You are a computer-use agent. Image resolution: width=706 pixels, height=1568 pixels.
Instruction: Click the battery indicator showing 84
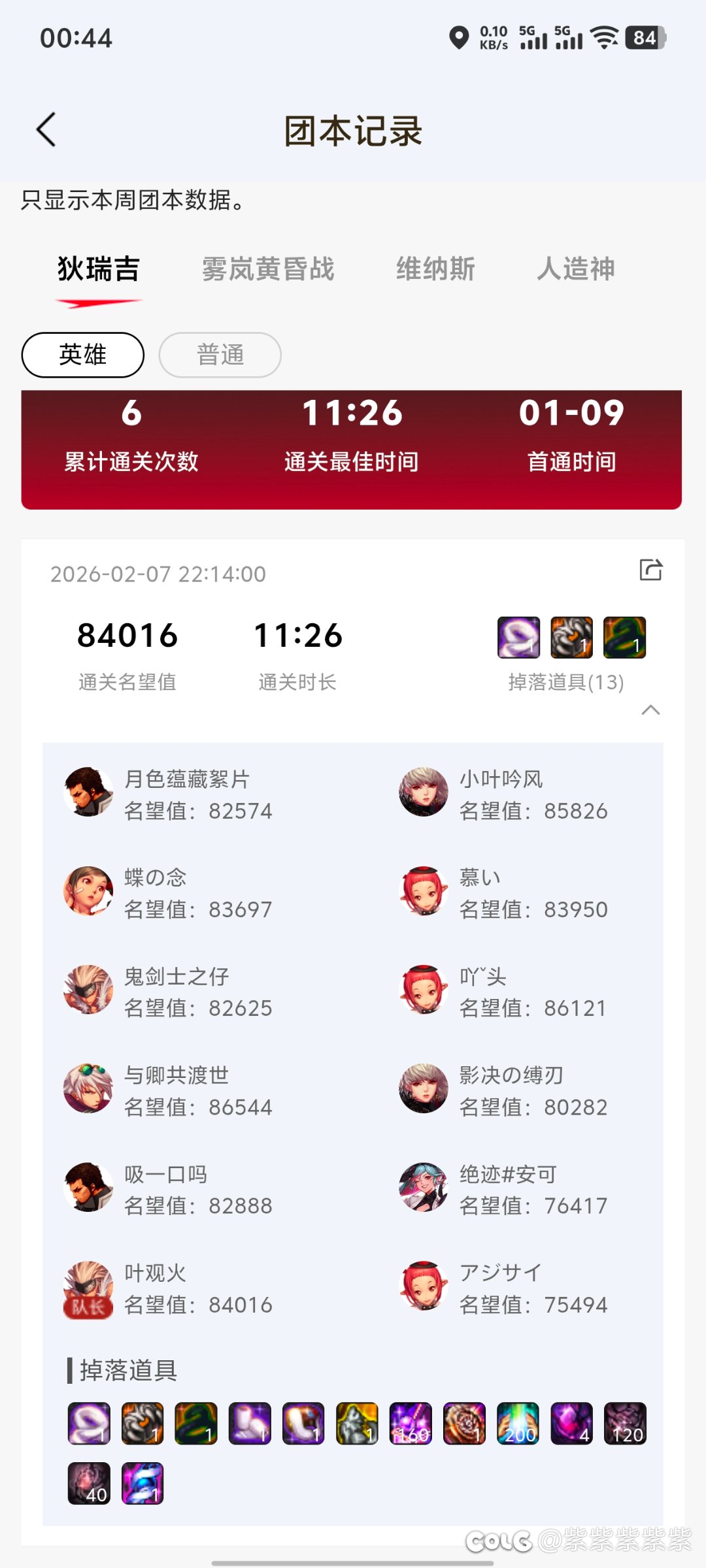[x=644, y=37]
